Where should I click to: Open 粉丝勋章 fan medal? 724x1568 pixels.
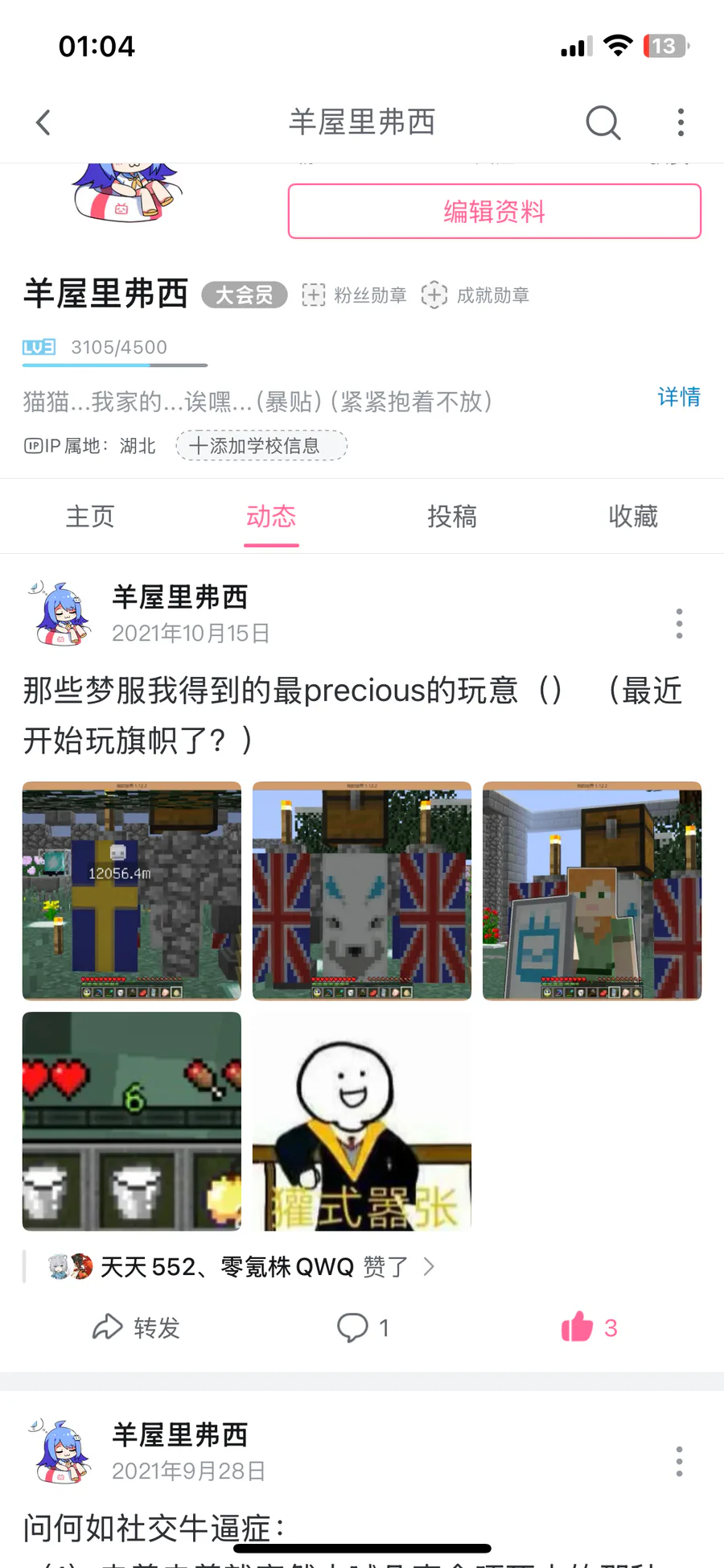point(355,295)
